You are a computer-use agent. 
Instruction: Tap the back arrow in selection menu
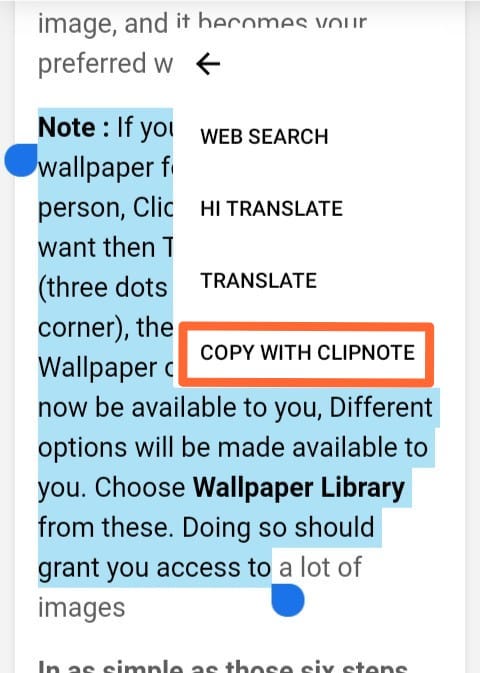coord(208,64)
